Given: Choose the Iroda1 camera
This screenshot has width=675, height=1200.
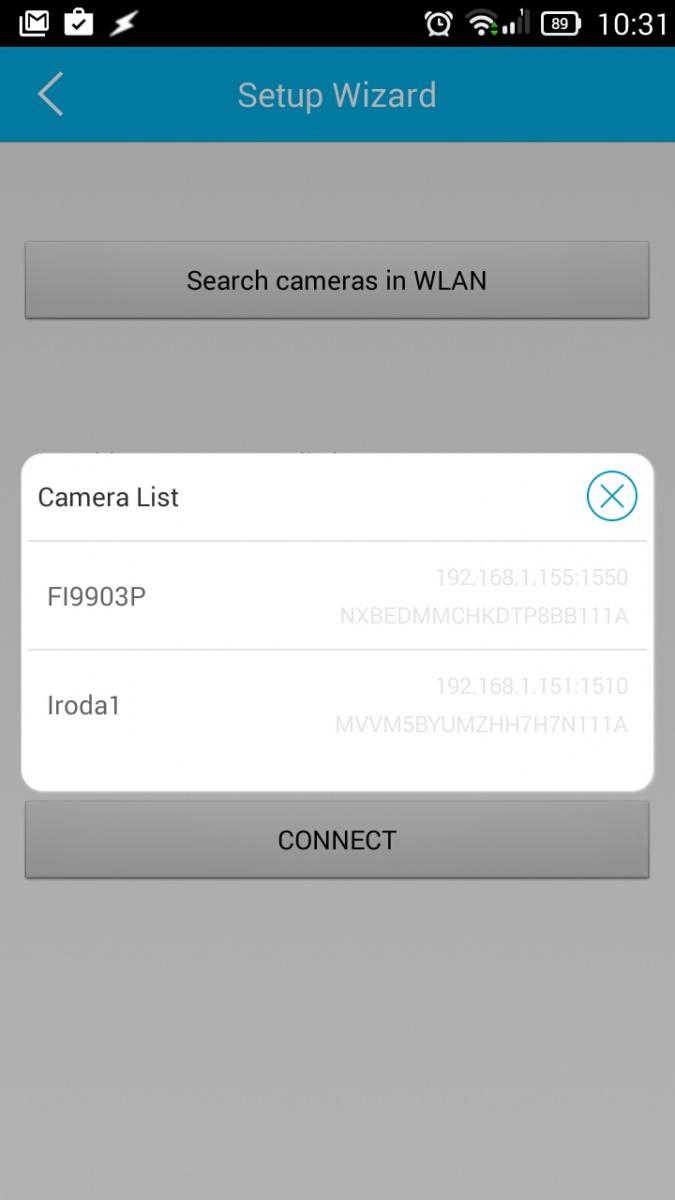Looking at the screenshot, I should [x=337, y=705].
